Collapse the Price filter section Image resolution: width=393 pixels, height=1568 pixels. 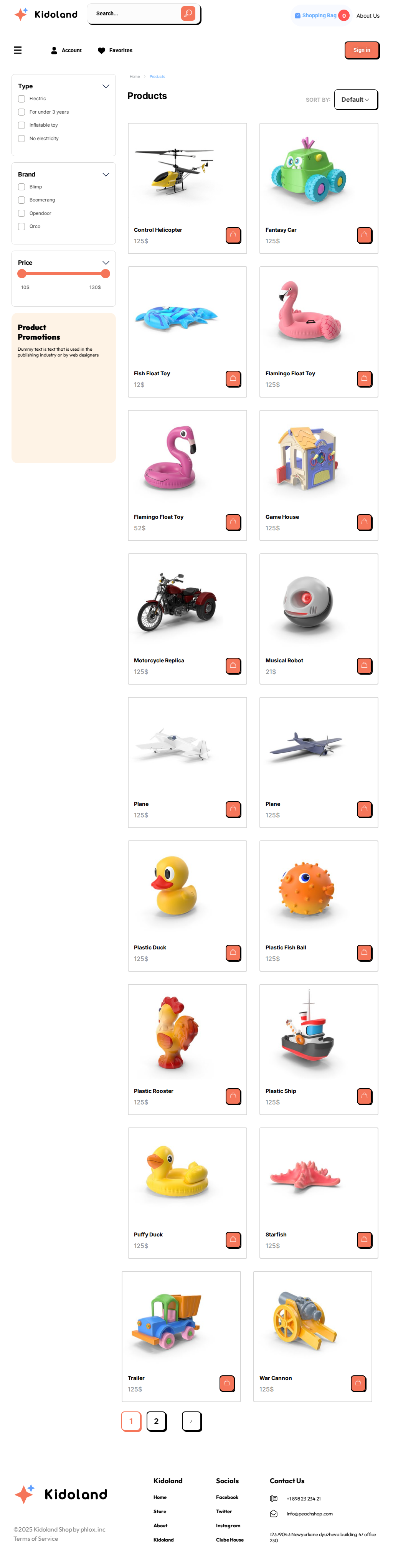coord(106,263)
